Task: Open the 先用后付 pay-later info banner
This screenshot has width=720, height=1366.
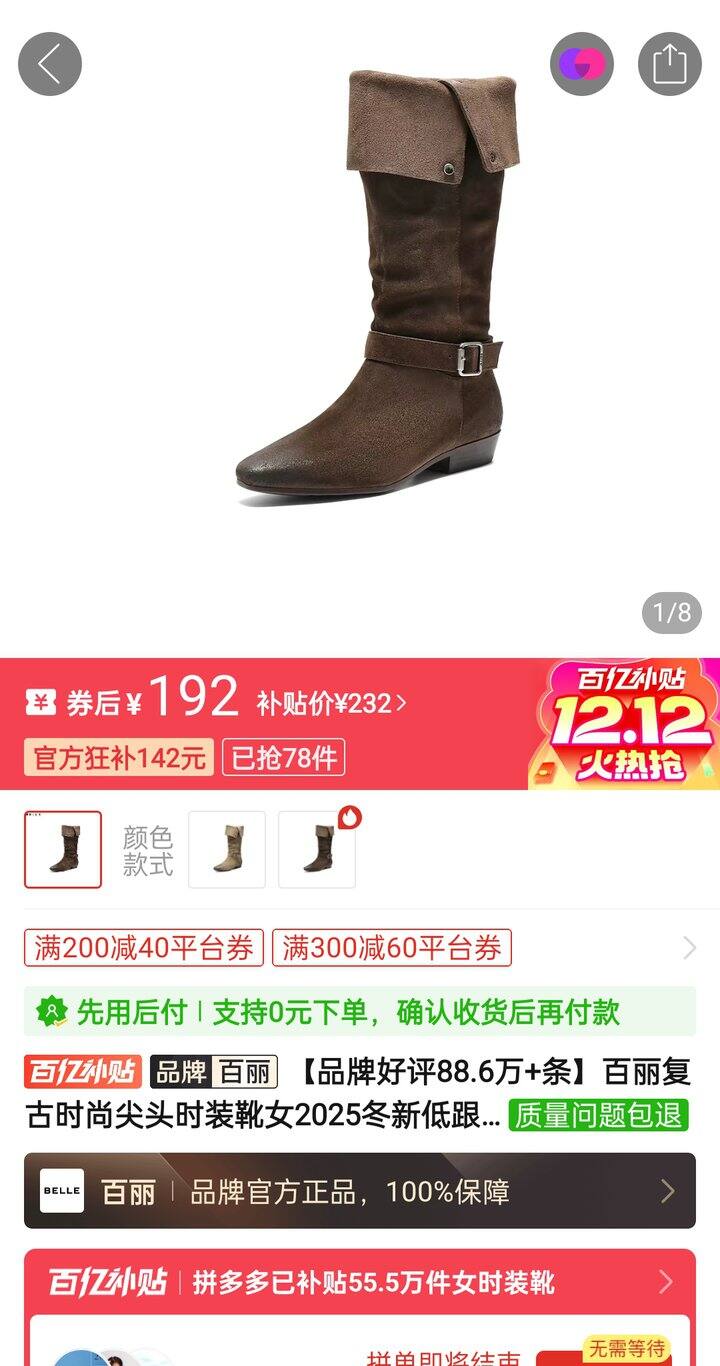Action: (x=360, y=1012)
